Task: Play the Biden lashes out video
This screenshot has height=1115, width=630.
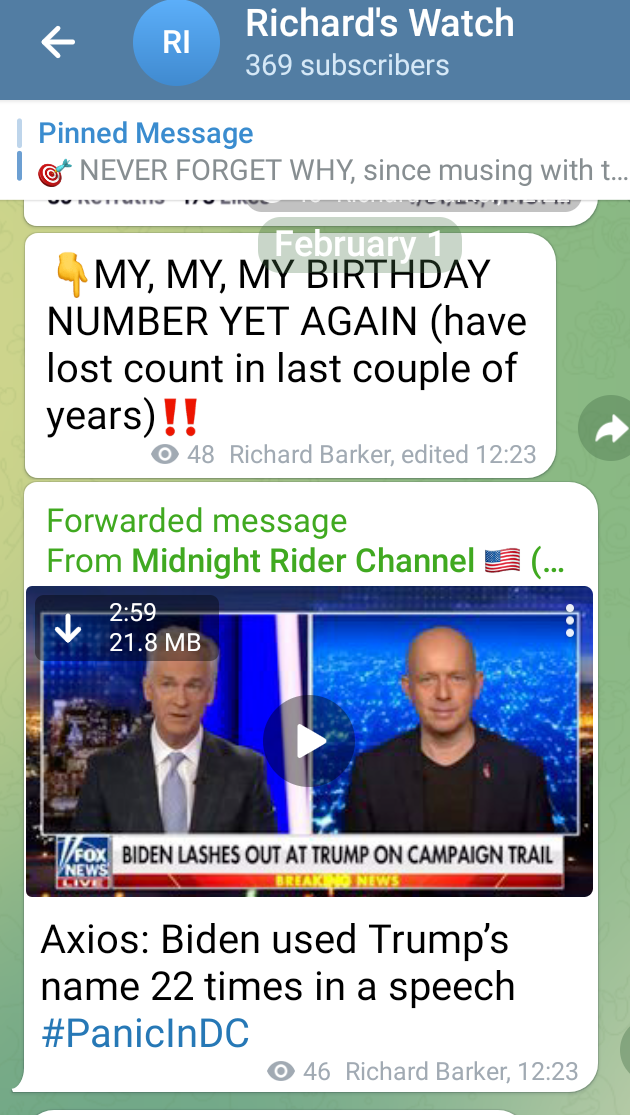Action: [310, 741]
